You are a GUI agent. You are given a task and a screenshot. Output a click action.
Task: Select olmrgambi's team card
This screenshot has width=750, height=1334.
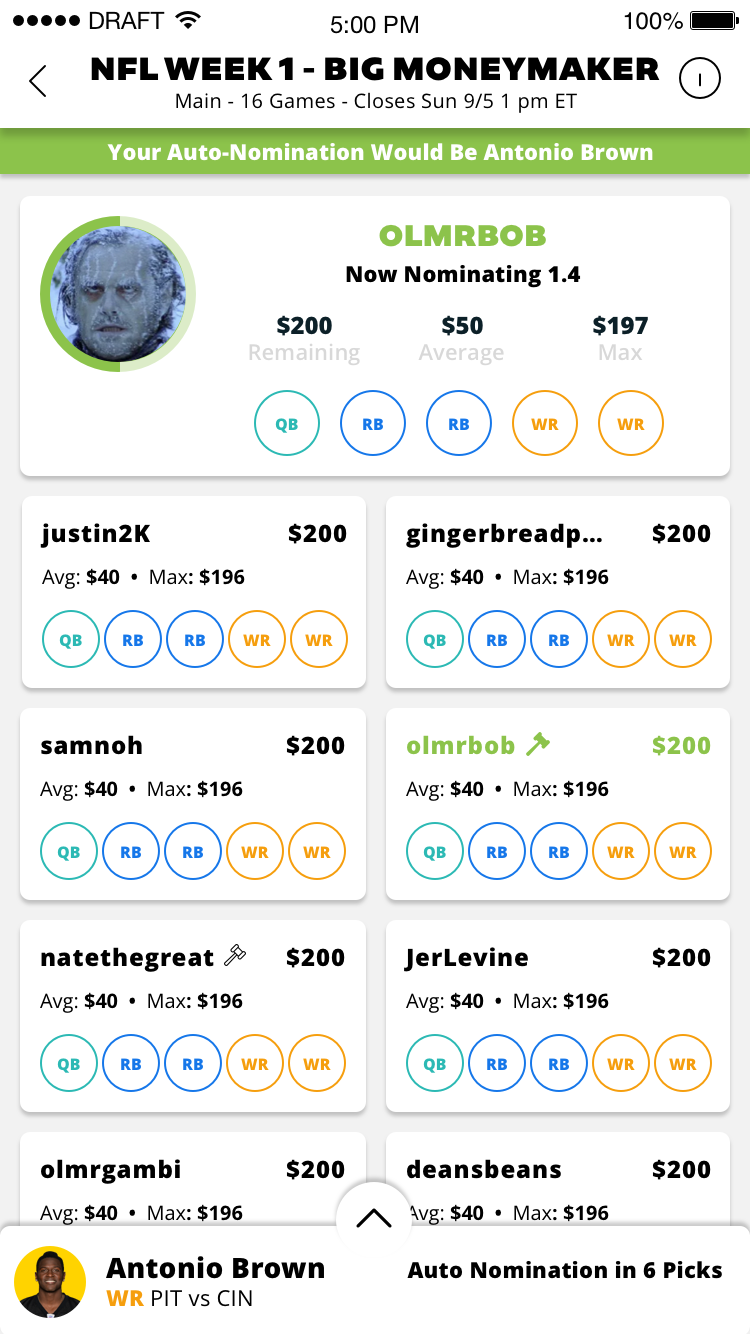click(x=194, y=1180)
